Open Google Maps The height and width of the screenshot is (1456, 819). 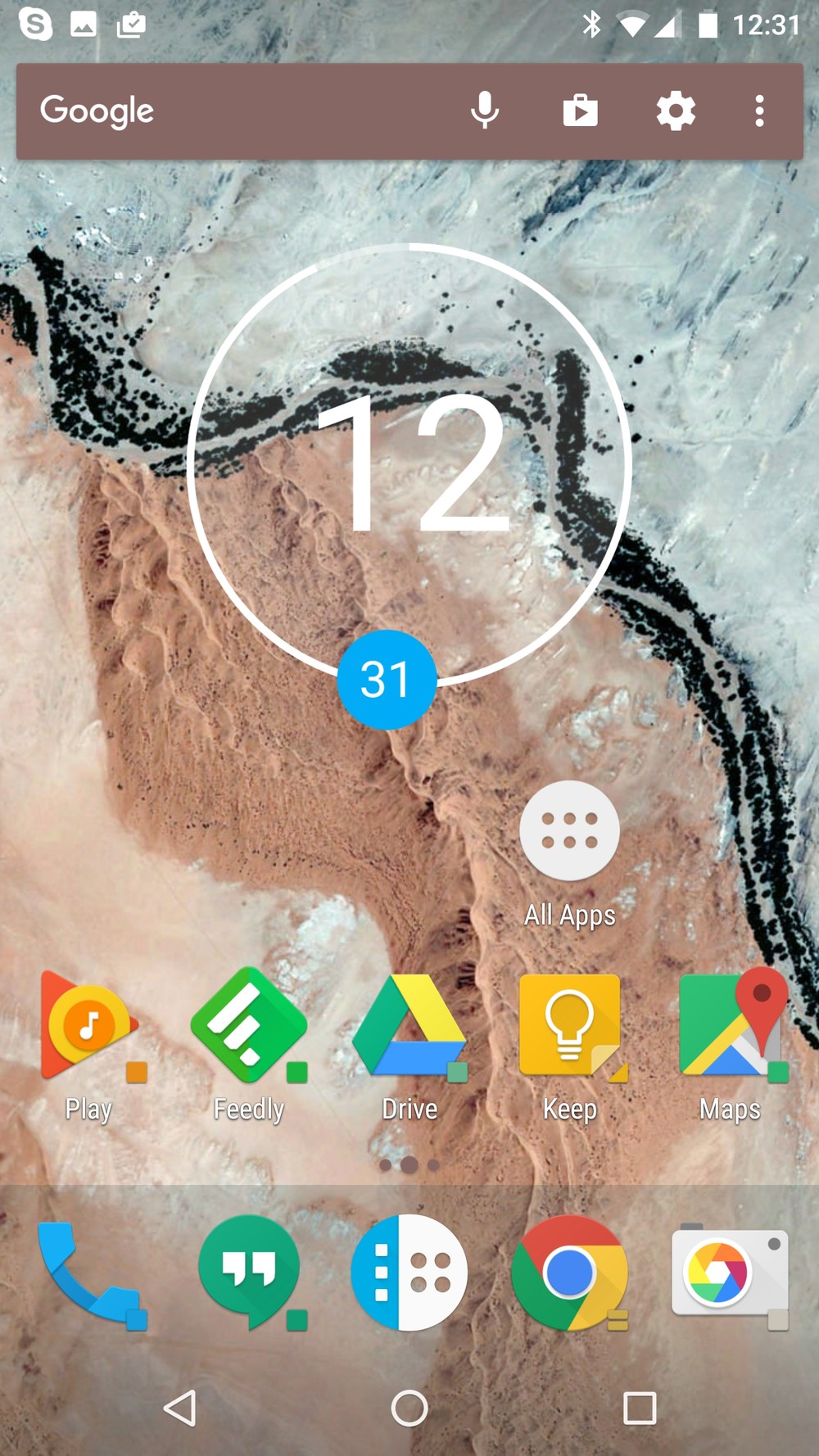pos(731,1046)
